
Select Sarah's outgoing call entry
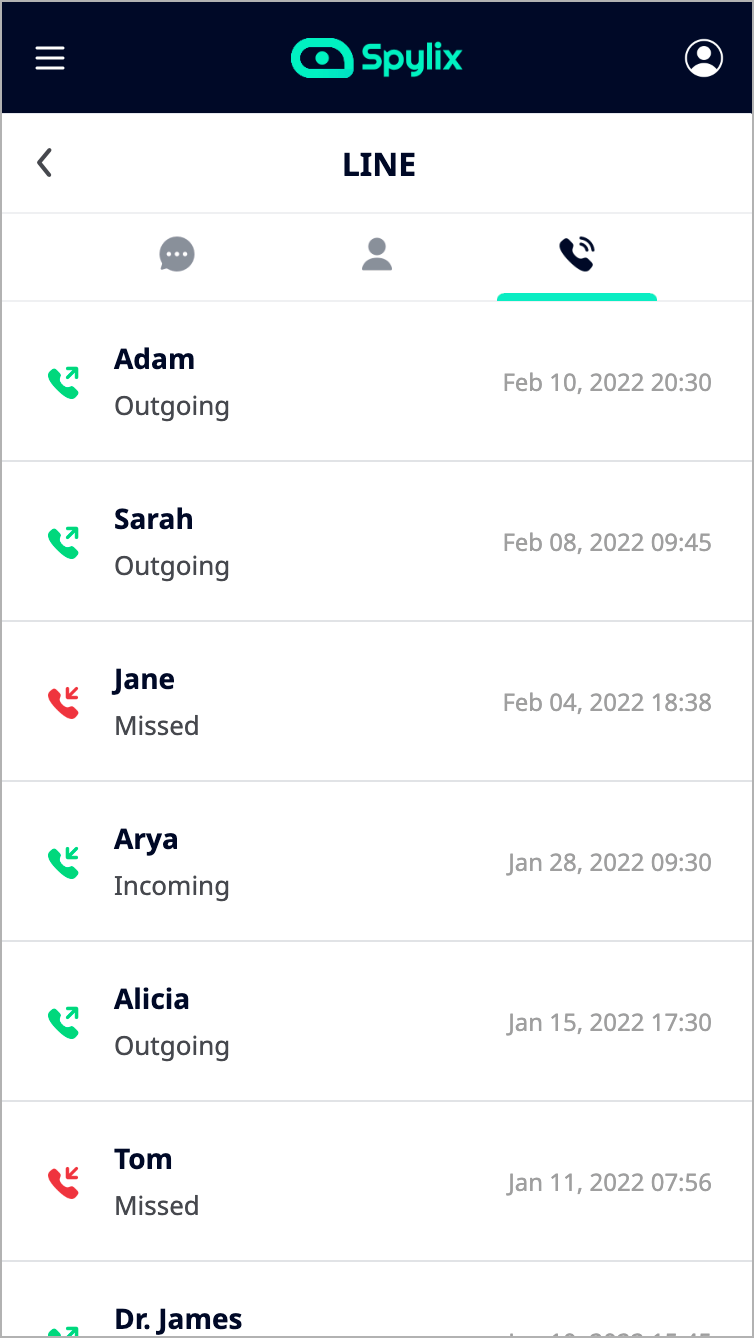pyautogui.click(x=377, y=541)
